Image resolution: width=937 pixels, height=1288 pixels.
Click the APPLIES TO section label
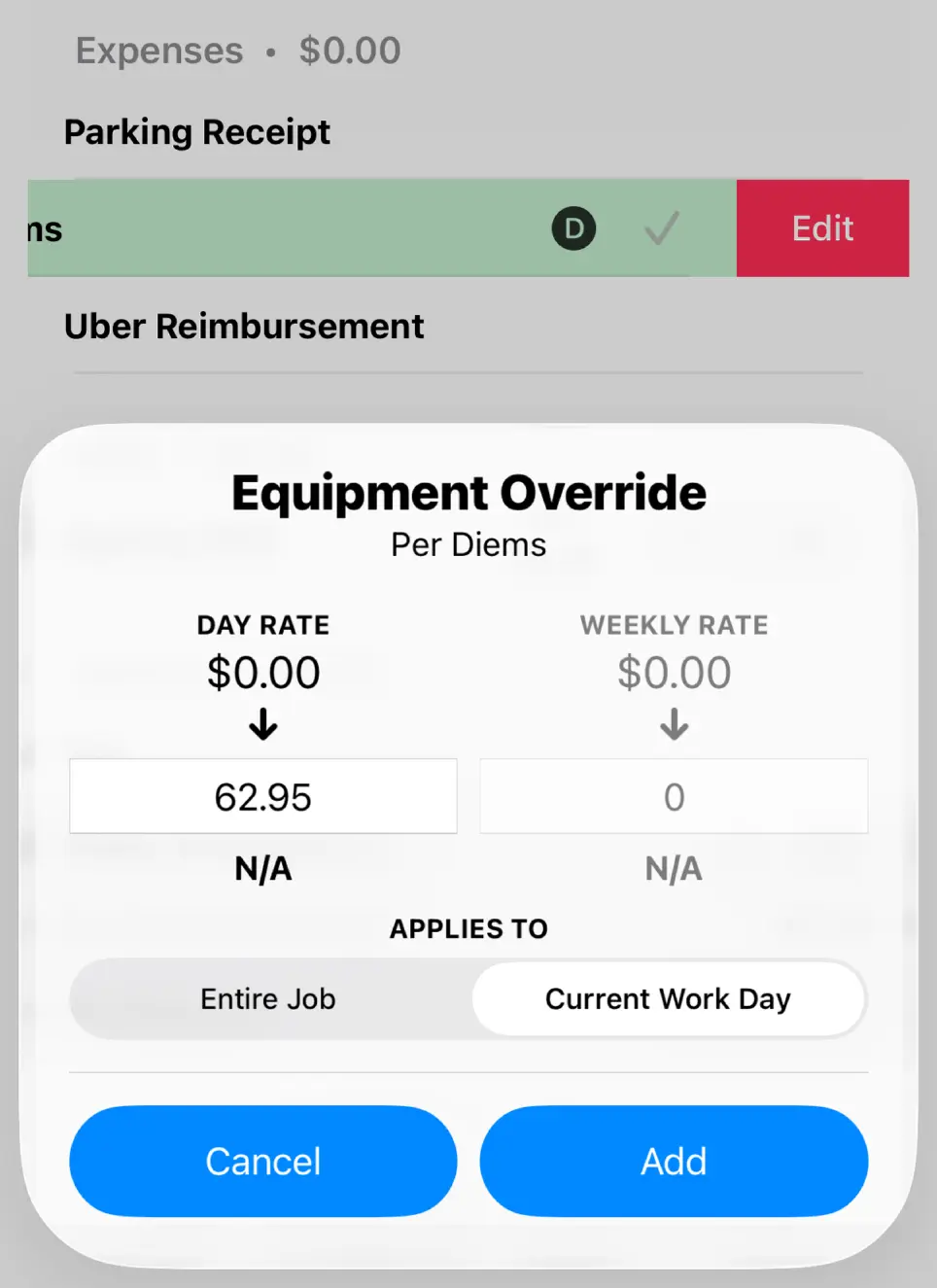(468, 928)
